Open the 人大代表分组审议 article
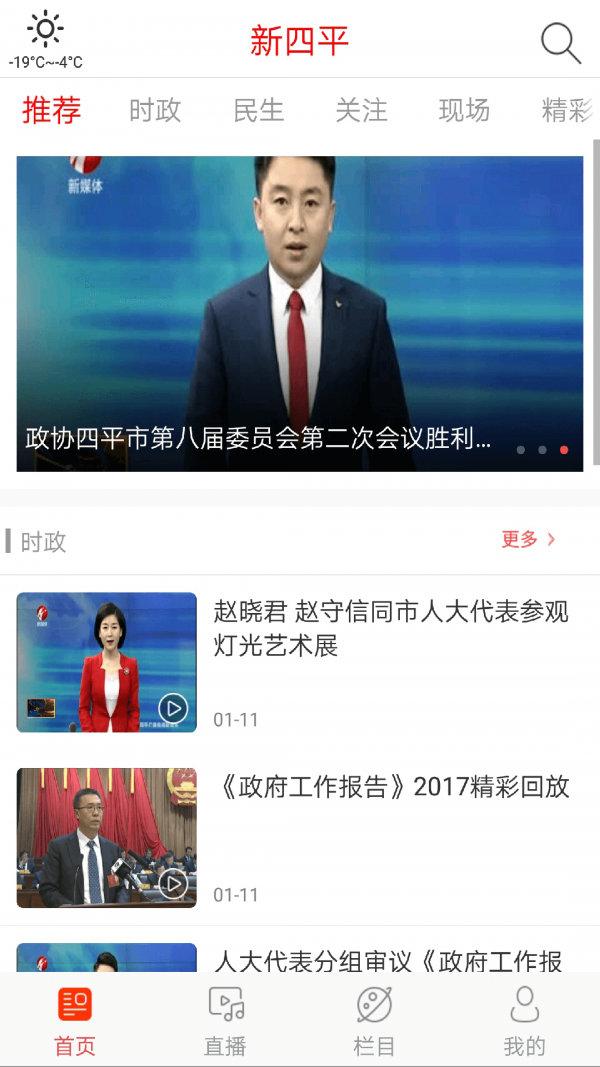 click(x=388, y=960)
